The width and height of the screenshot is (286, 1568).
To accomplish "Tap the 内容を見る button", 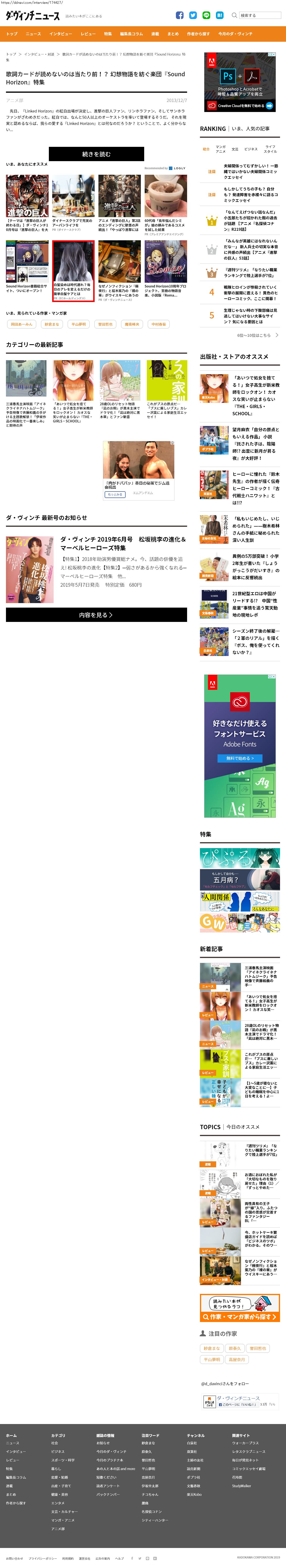I will point(96,615).
